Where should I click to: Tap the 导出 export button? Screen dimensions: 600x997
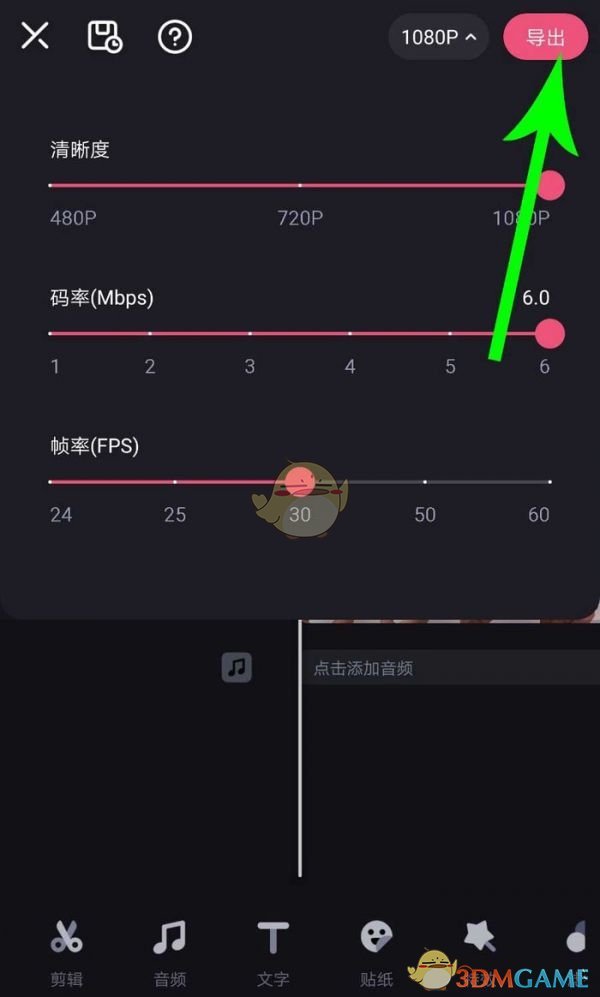pyautogui.click(x=545, y=38)
